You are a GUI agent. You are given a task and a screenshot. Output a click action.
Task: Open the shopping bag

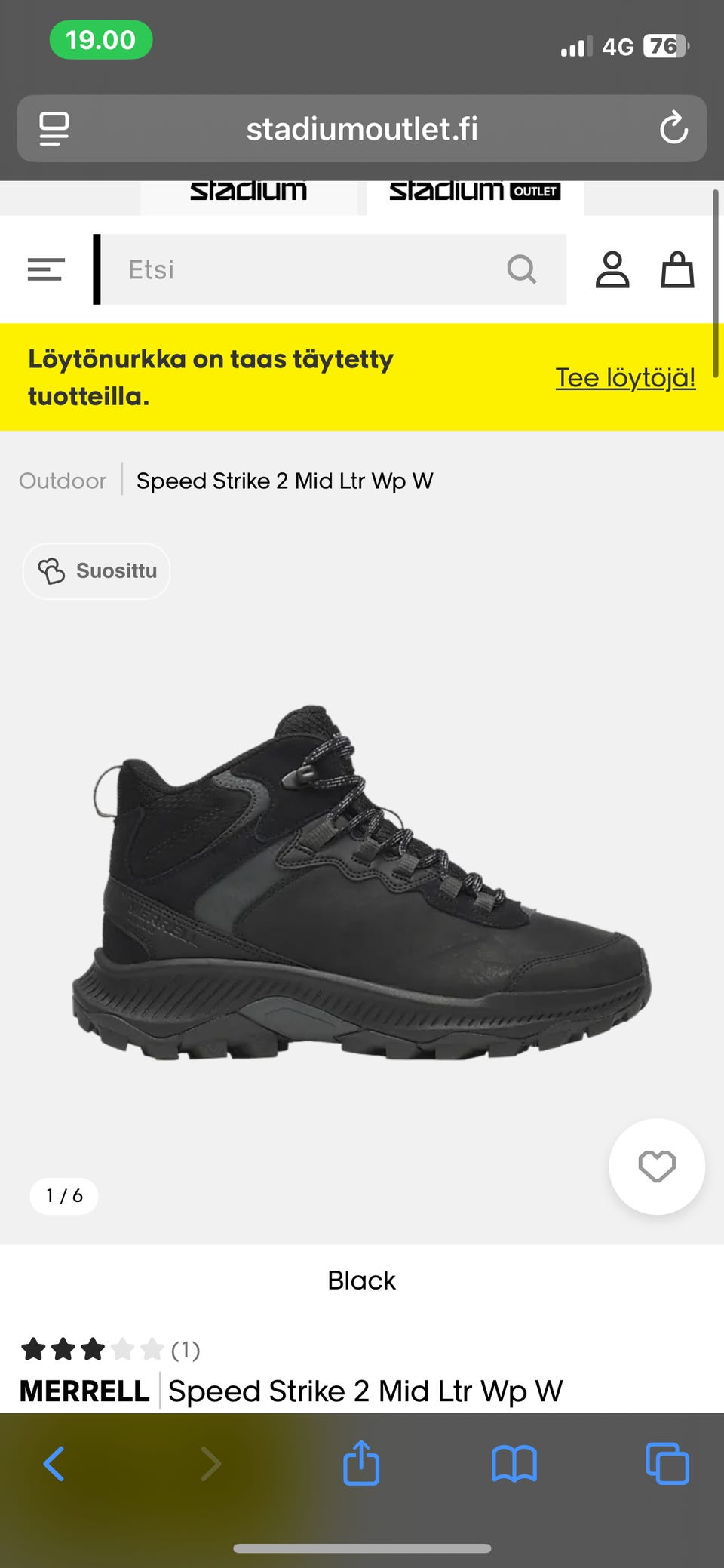click(x=677, y=269)
